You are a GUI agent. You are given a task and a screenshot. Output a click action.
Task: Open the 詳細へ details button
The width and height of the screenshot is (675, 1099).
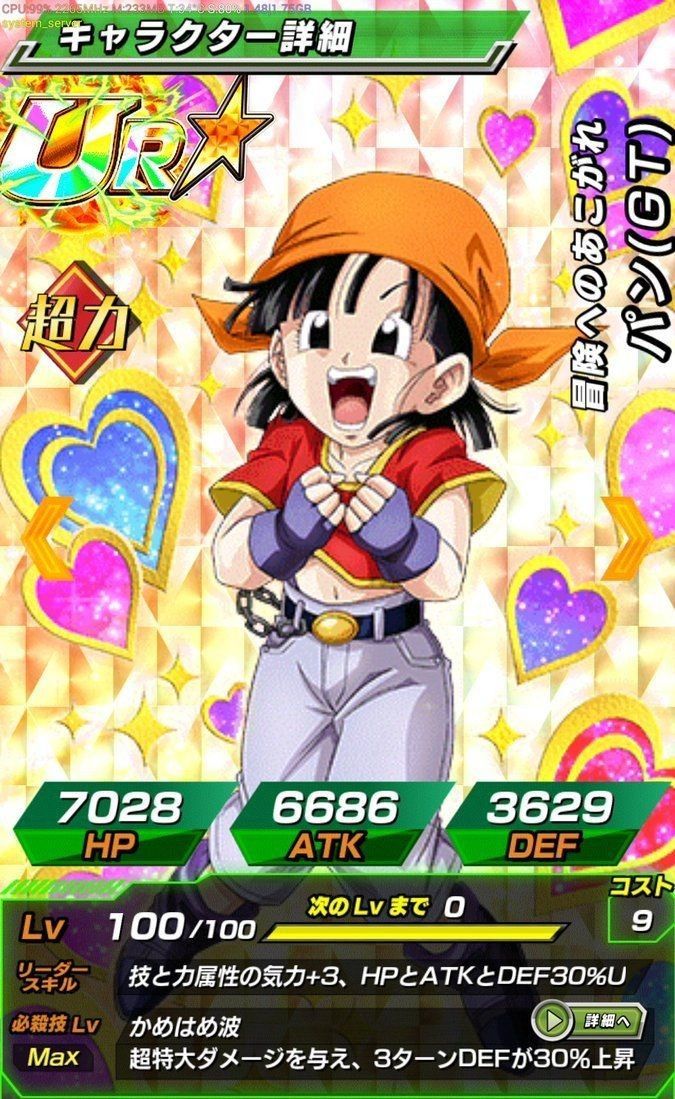(x=590, y=1020)
